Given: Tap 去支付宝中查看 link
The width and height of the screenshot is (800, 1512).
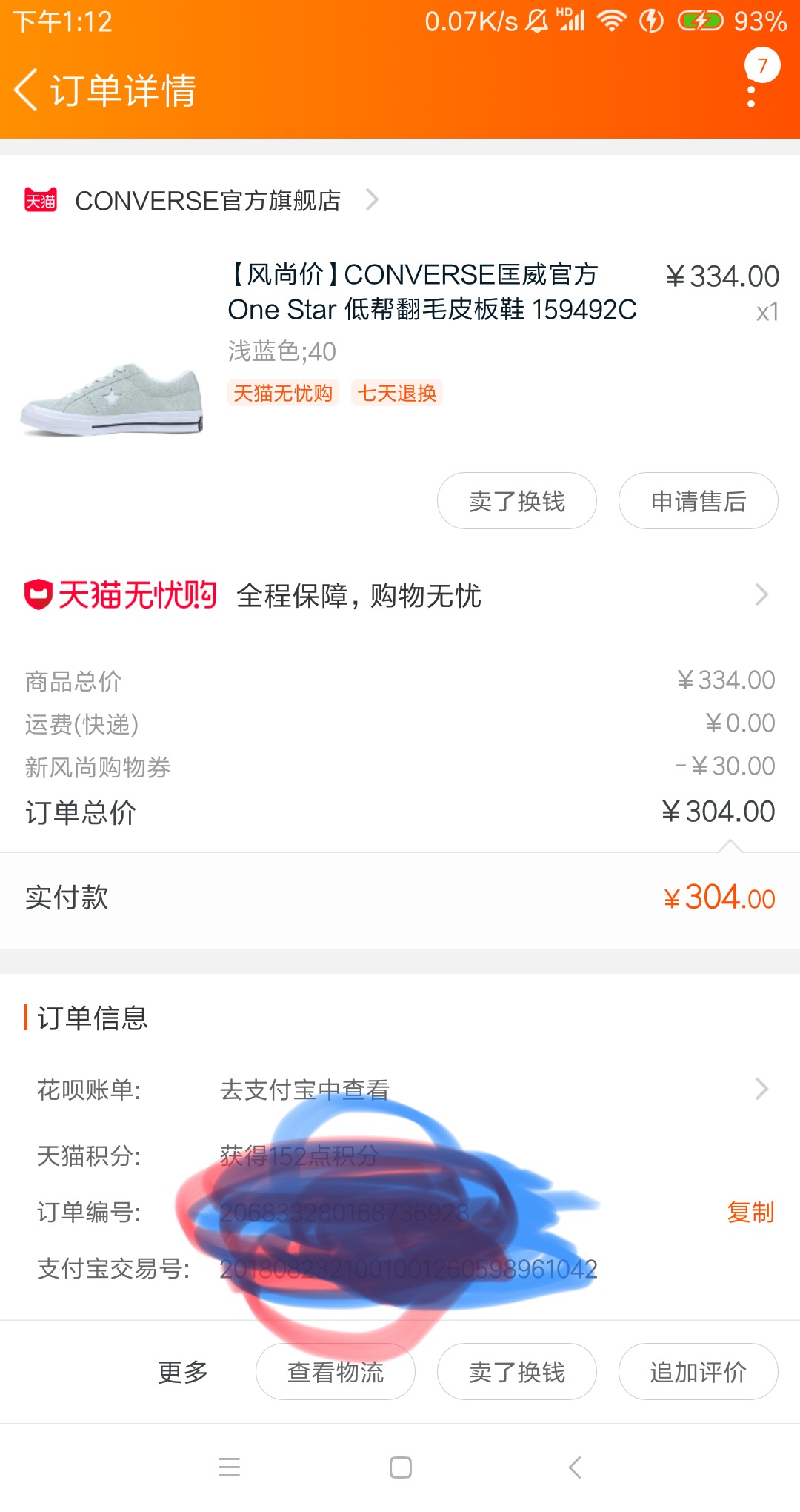Looking at the screenshot, I should click(x=304, y=1088).
